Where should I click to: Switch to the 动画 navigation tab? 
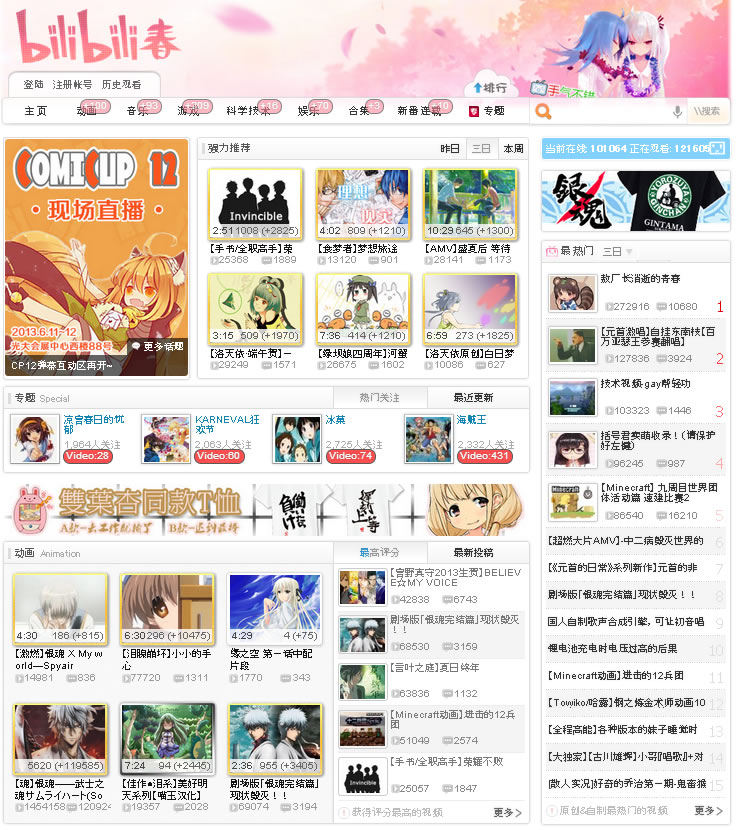(87, 111)
